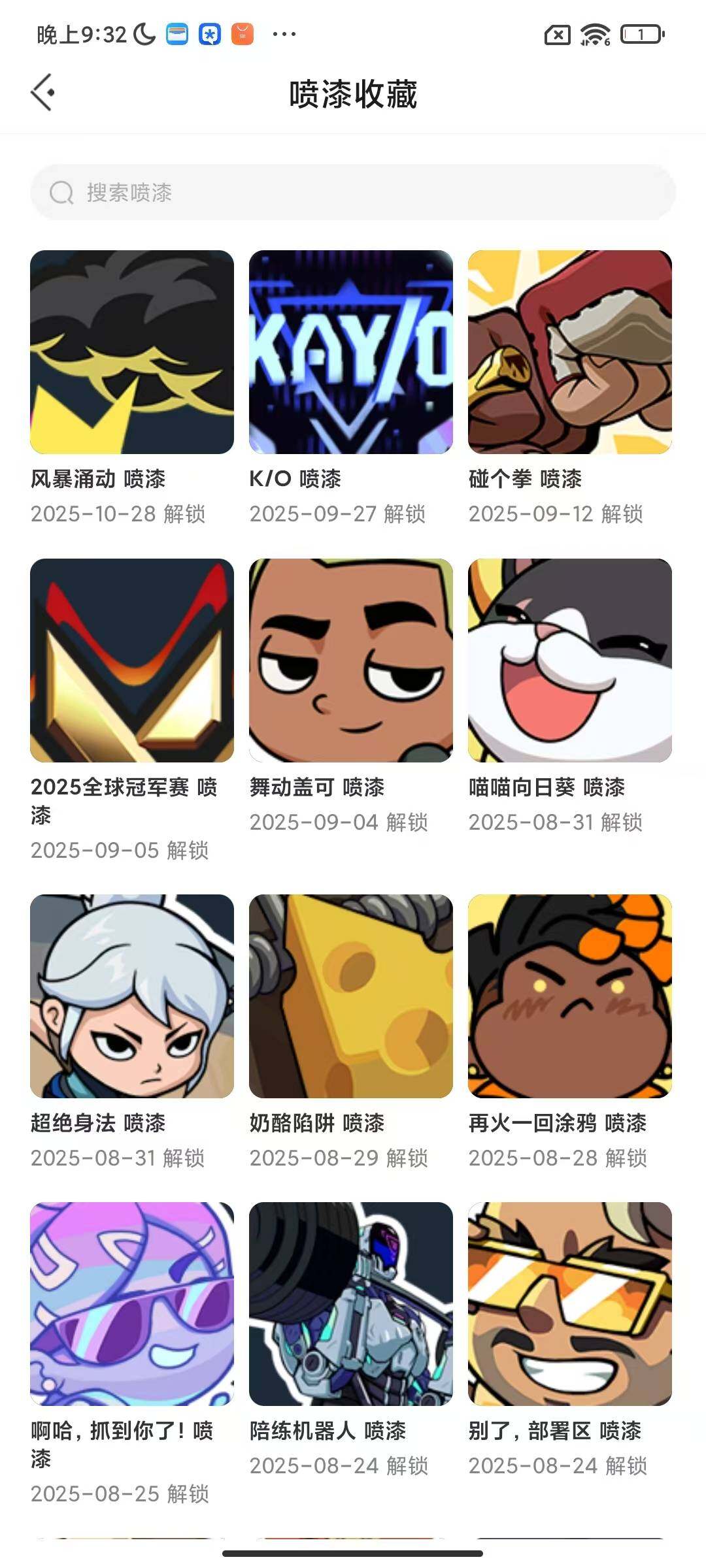Open the 舞动盖可 spray
Viewport: 706px width, 1568px height.
tap(351, 660)
